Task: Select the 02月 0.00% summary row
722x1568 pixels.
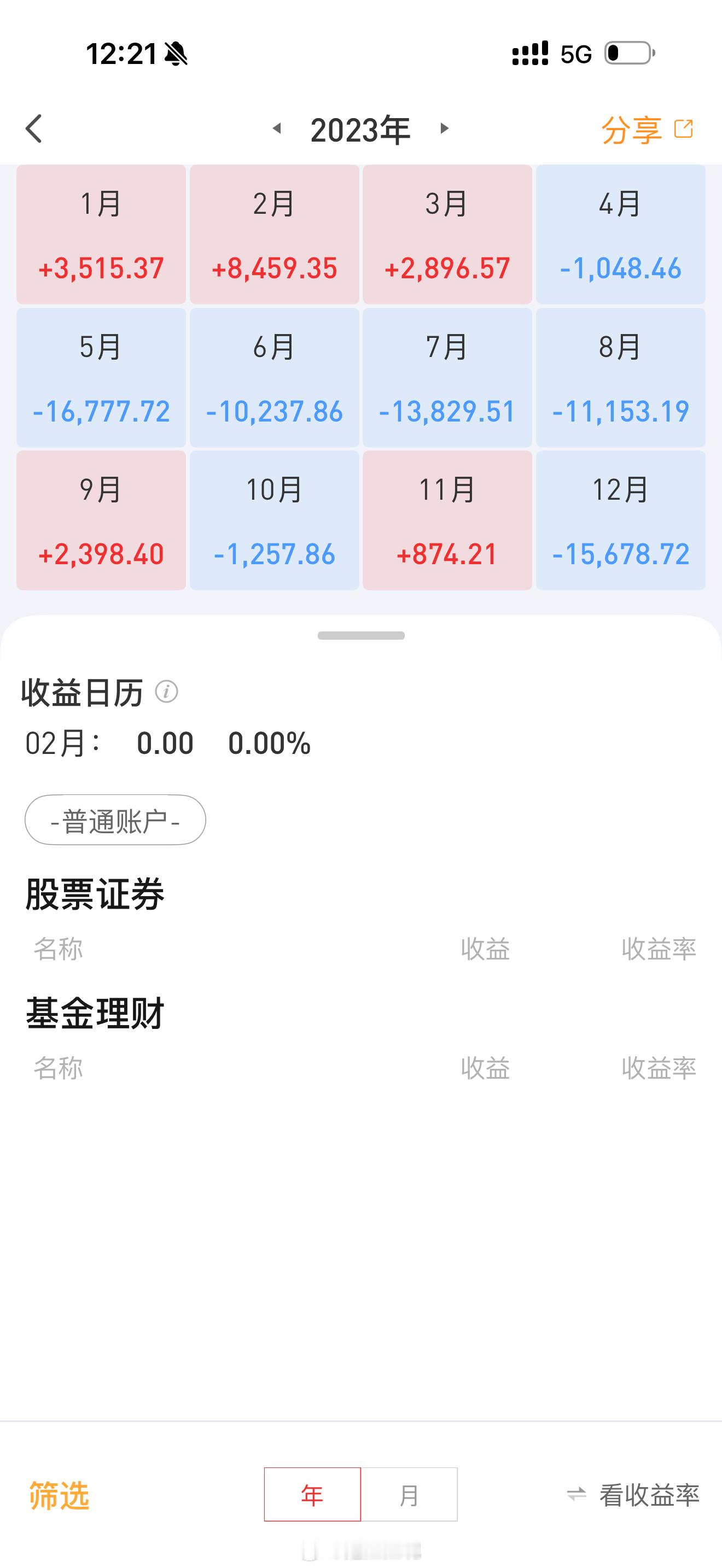Action: [167, 742]
